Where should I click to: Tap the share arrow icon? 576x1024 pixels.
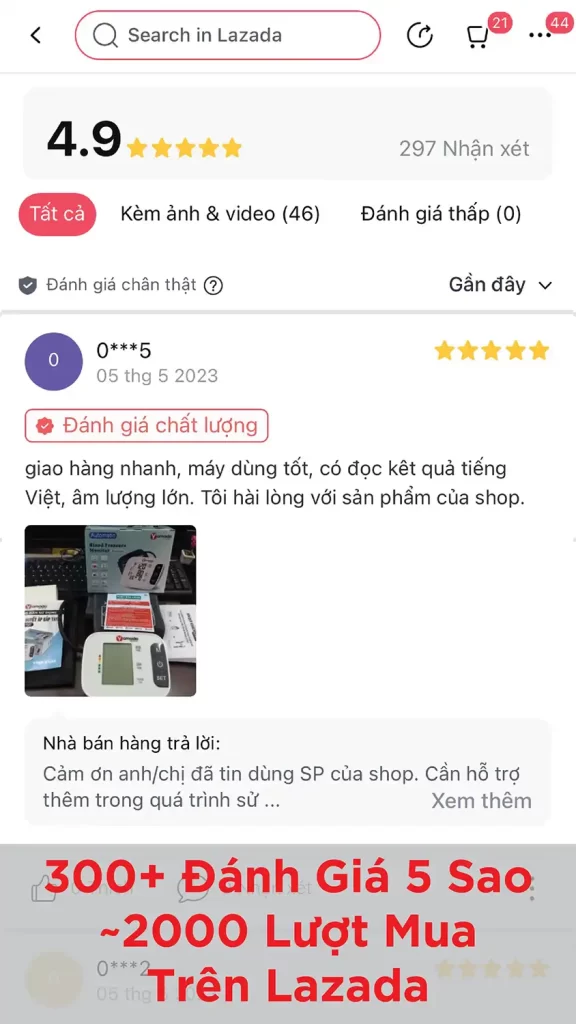tap(419, 35)
